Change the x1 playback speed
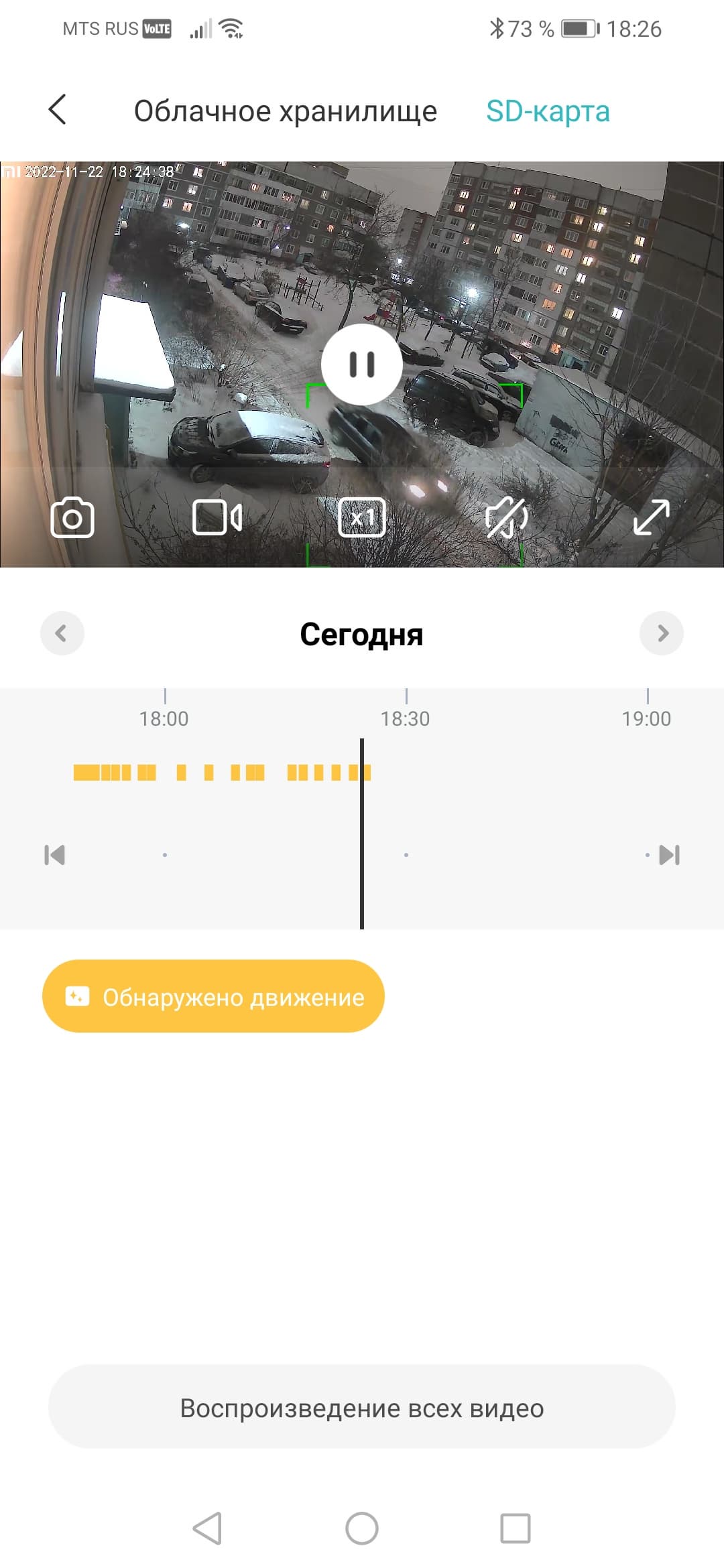This screenshot has width=724, height=1568. click(362, 517)
